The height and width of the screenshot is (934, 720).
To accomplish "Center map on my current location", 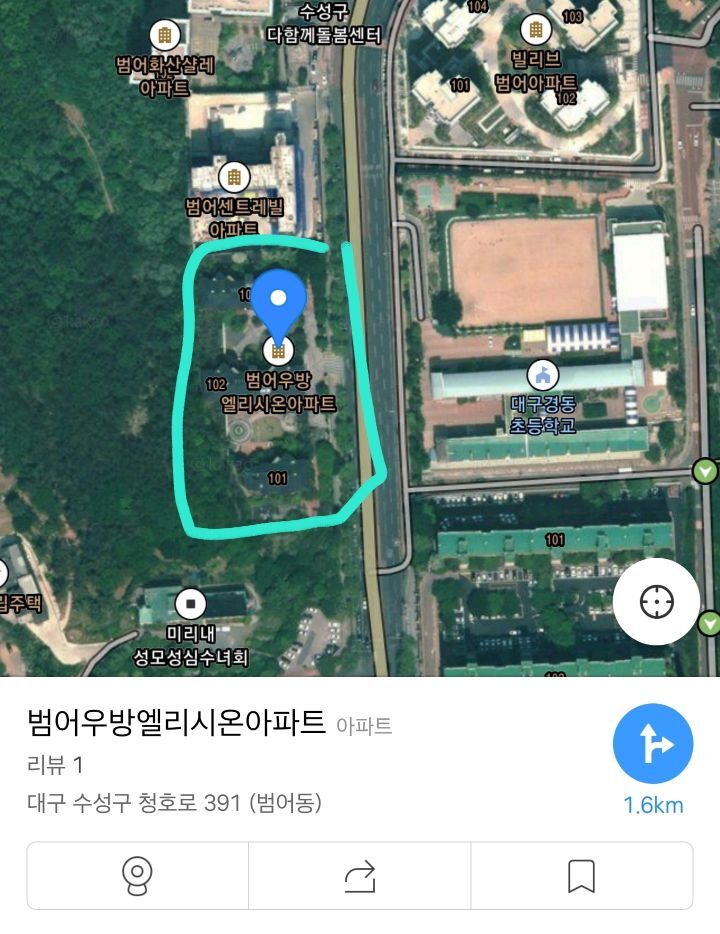I will click(656, 601).
